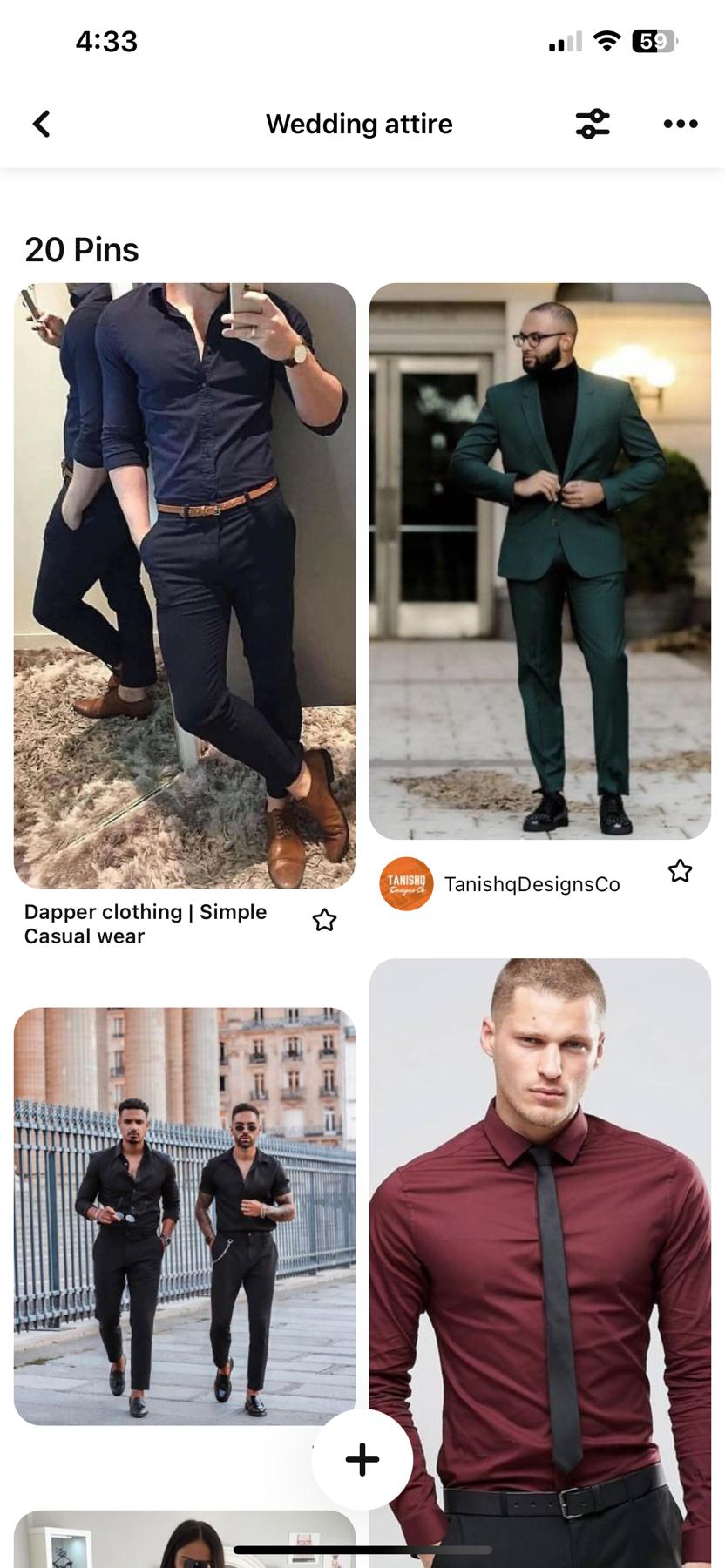This screenshot has width=725, height=1568.
Task: Go back from the Wedding attire board
Action: 42,124
